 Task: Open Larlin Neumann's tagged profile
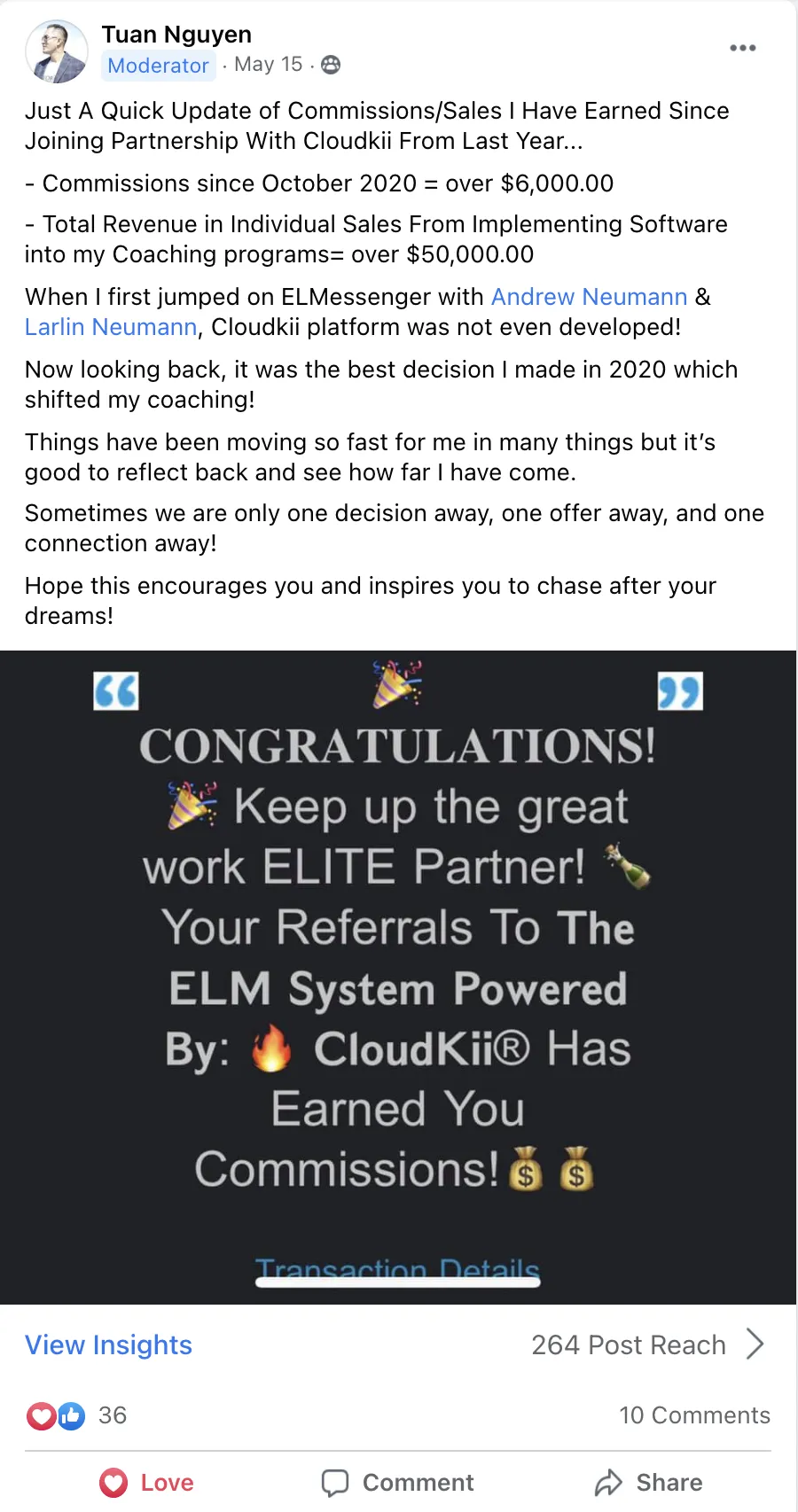[111, 327]
